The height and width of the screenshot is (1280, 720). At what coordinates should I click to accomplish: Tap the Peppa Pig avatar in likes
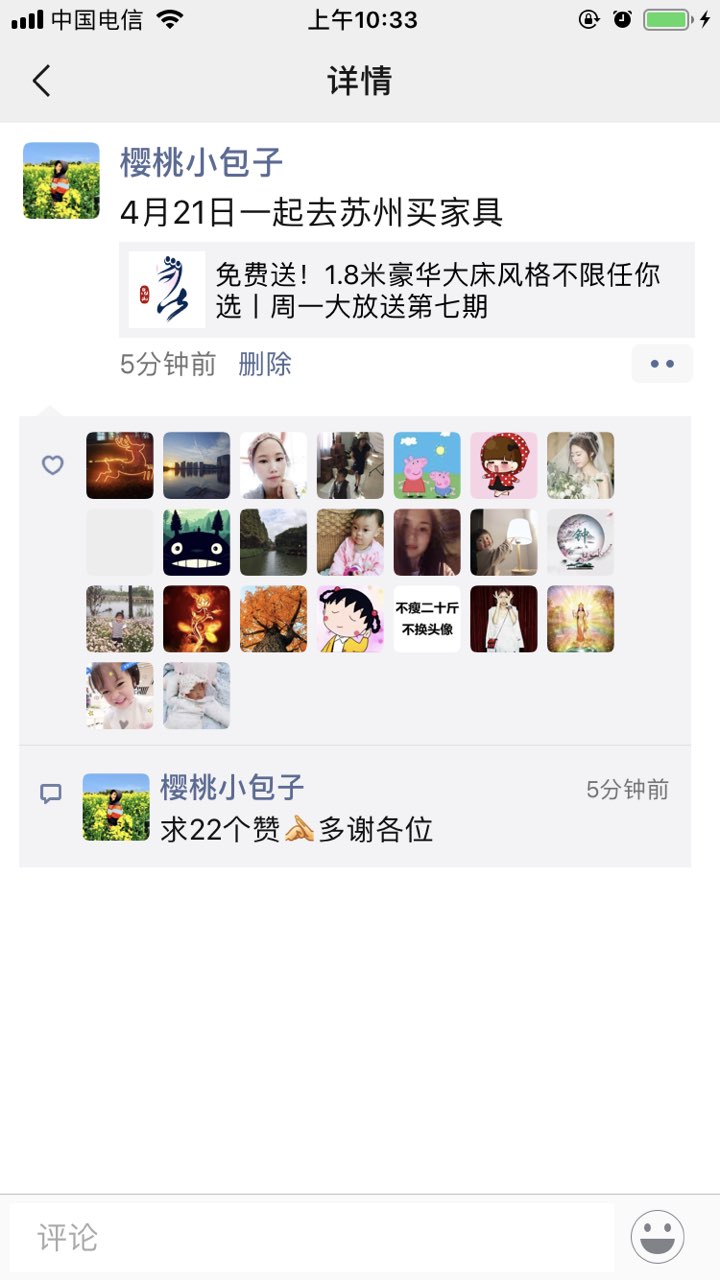(427, 465)
